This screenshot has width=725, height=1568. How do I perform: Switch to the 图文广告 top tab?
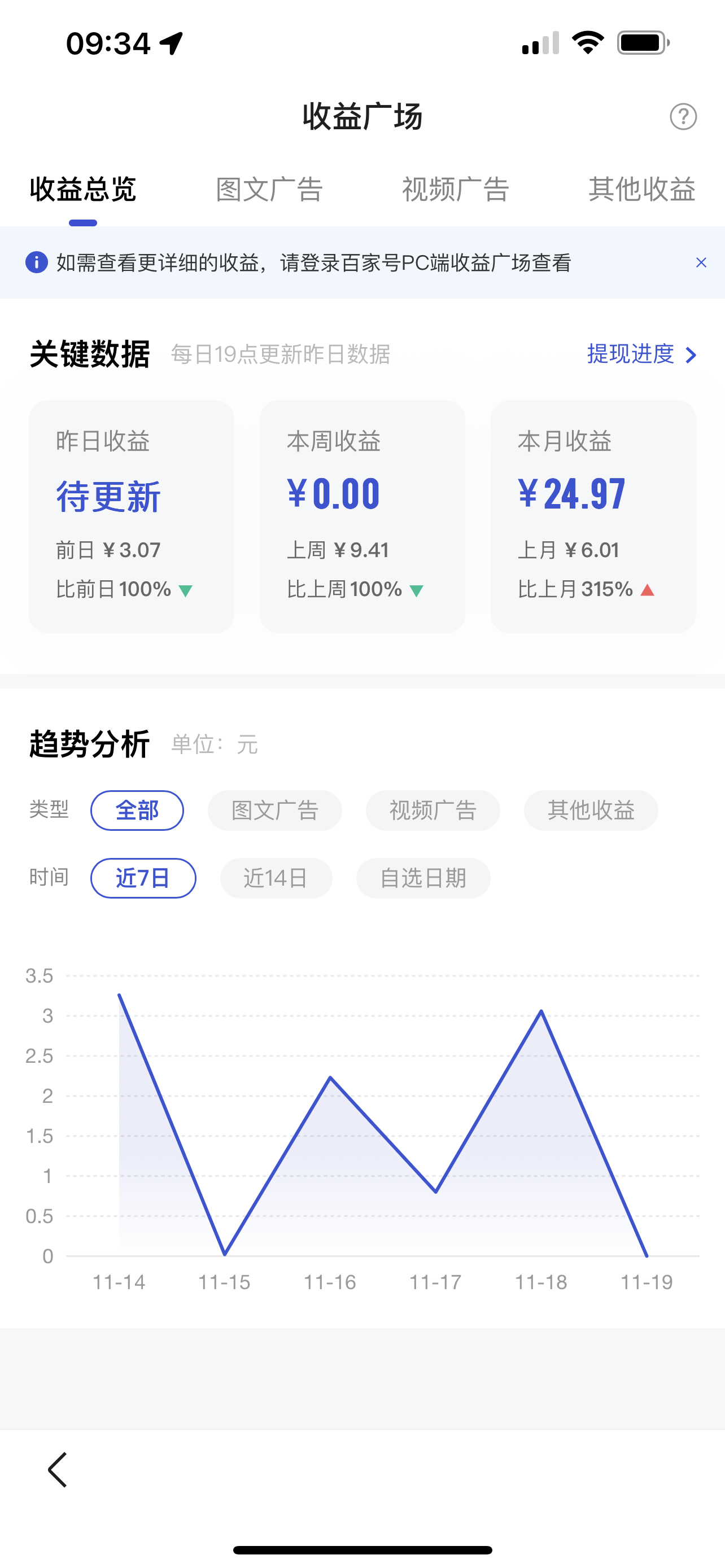point(270,189)
